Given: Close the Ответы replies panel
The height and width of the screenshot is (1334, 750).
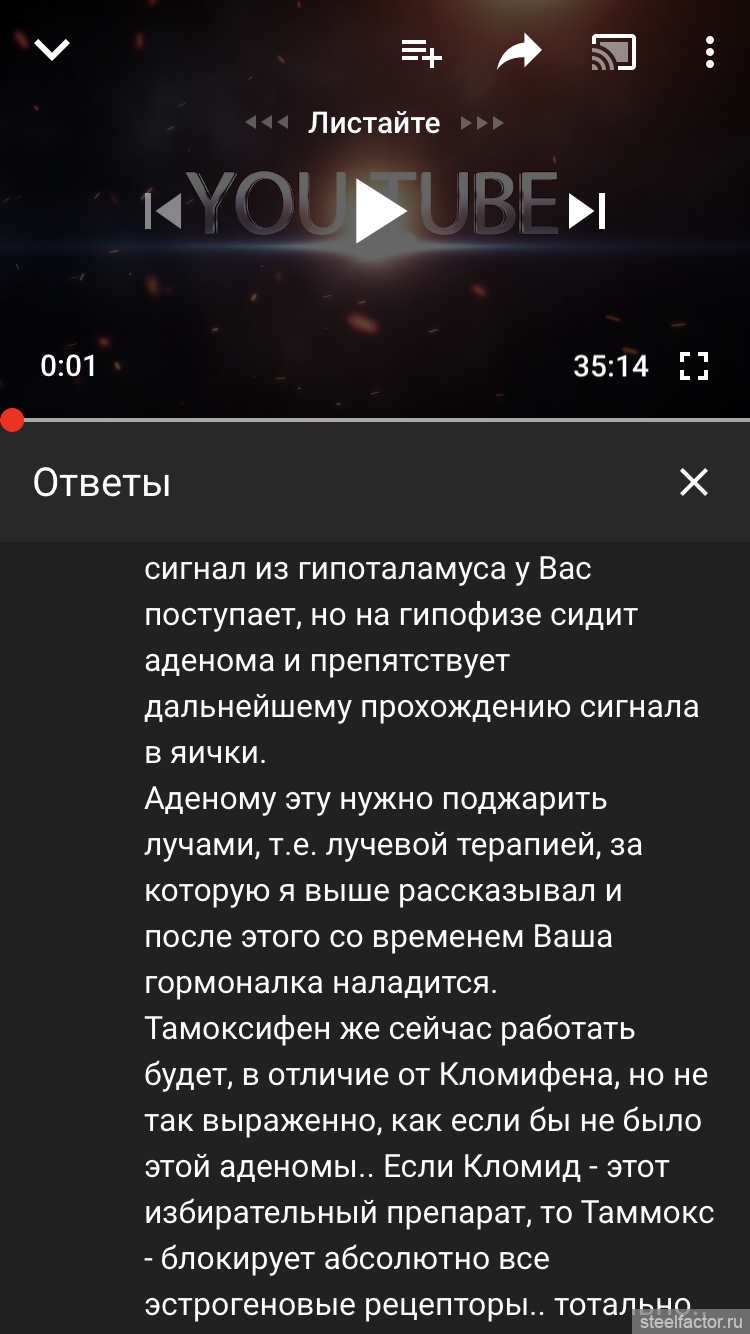Looking at the screenshot, I should (x=694, y=482).
